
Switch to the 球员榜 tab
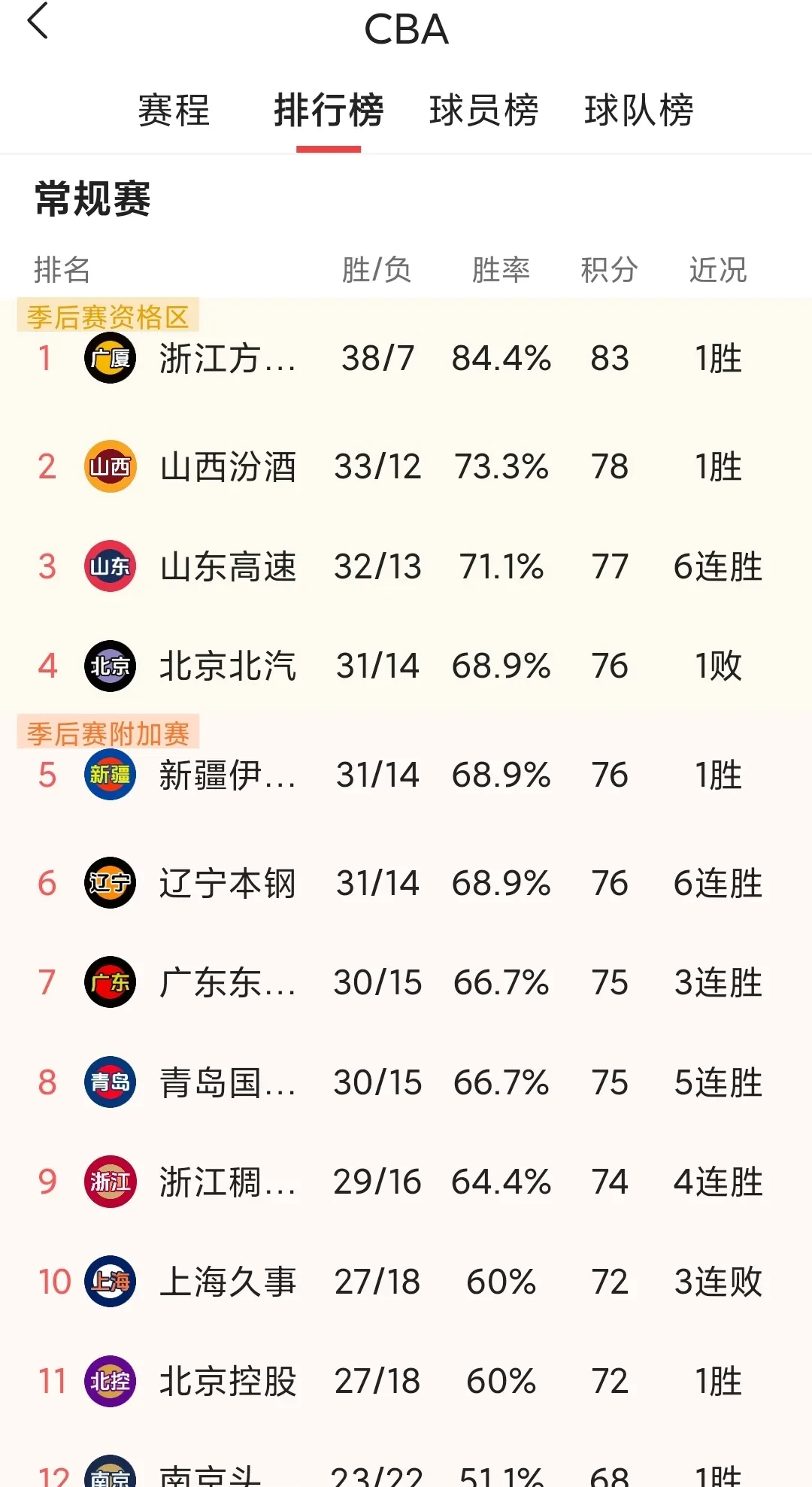pos(484,110)
